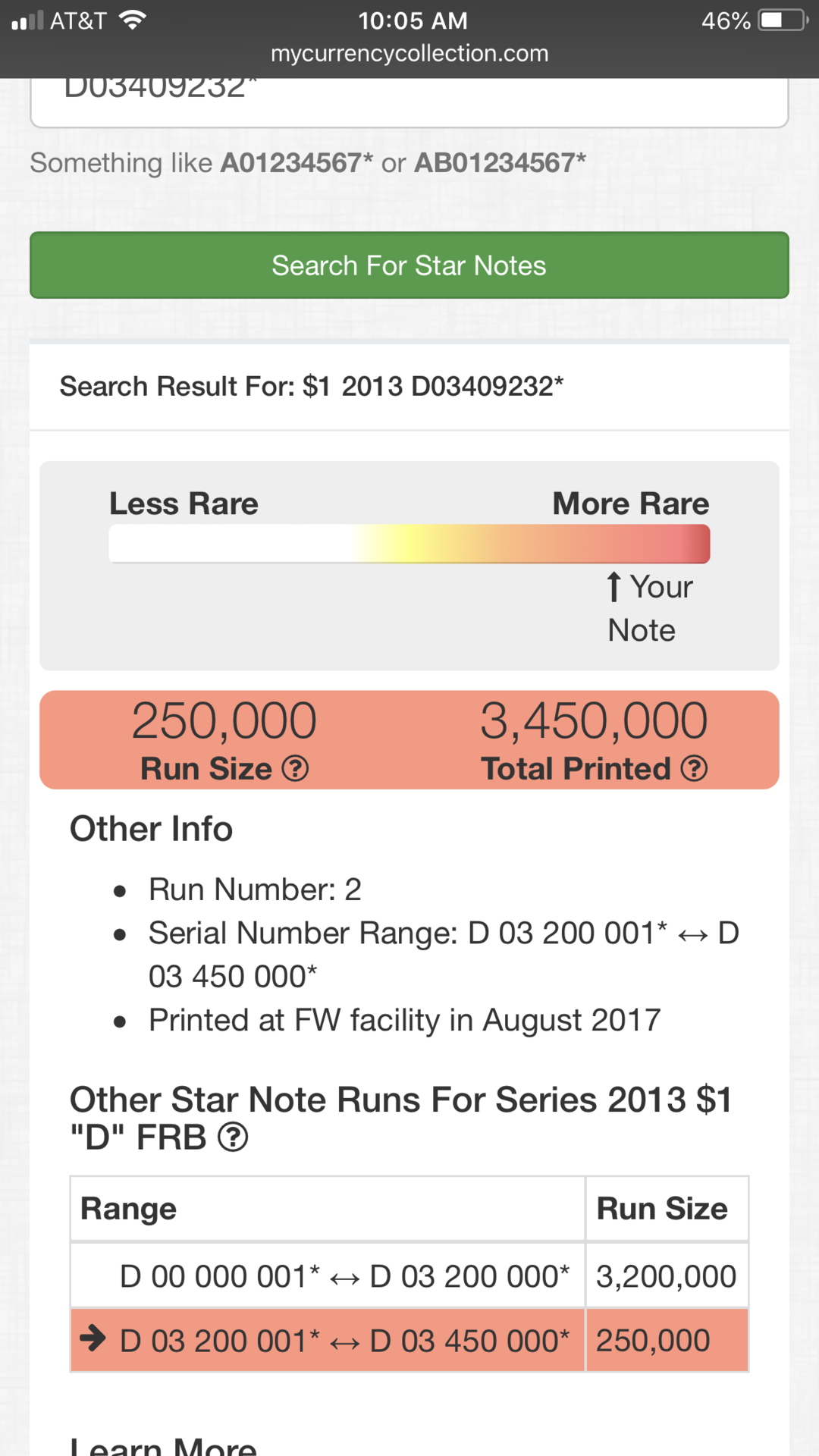This screenshot has width=819, height=1456.
Task: Open the Run Size help icon
Action: (x=295, y=769)
